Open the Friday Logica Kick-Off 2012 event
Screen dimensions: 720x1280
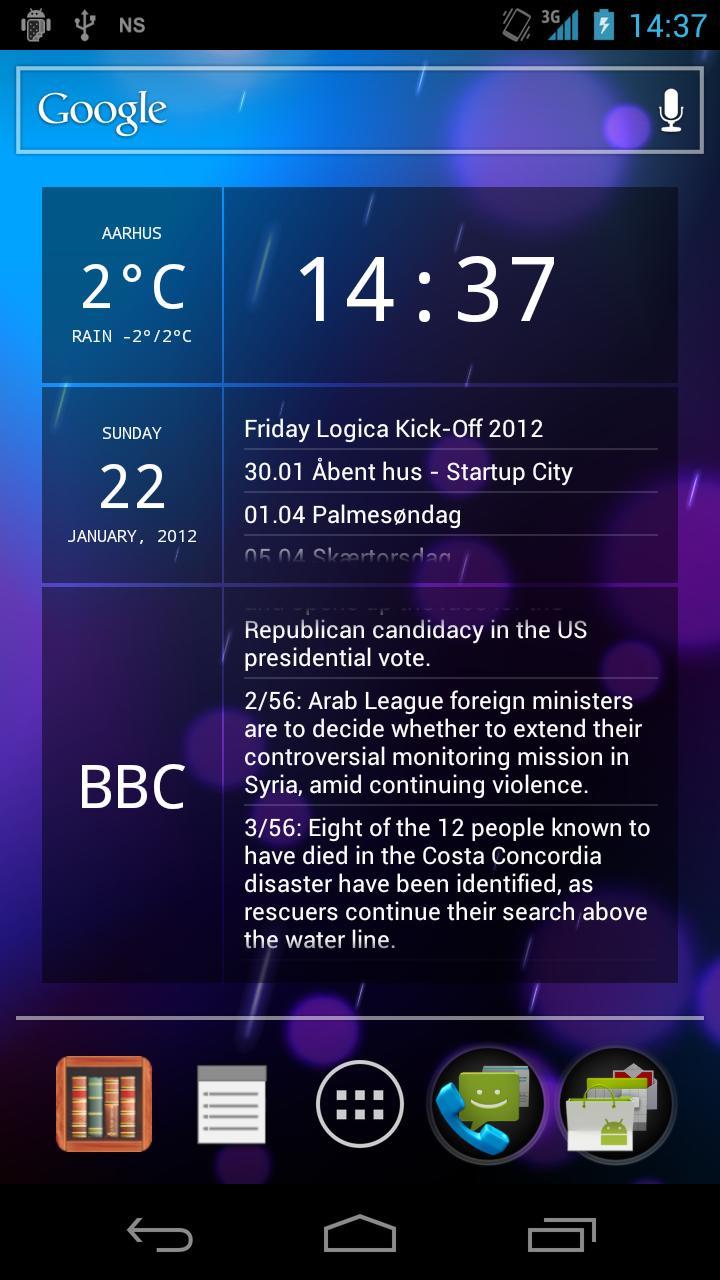click(x=394, y=429)
